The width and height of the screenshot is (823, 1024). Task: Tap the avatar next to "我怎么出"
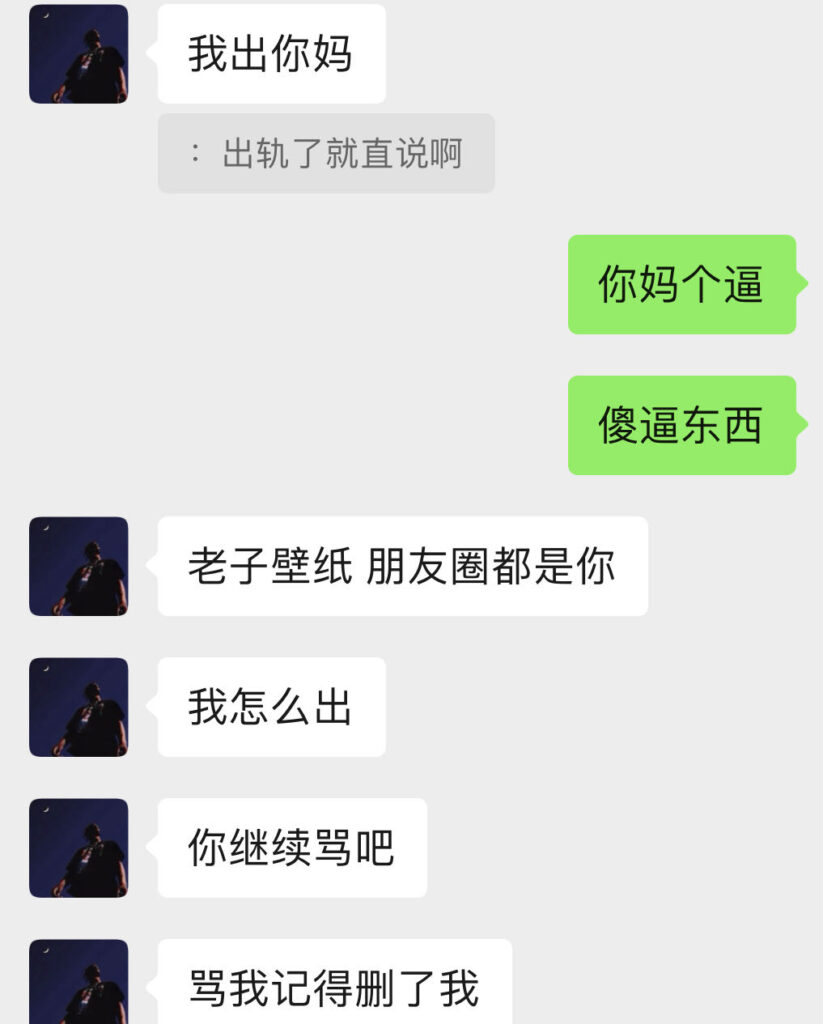[x=78, y=707]
